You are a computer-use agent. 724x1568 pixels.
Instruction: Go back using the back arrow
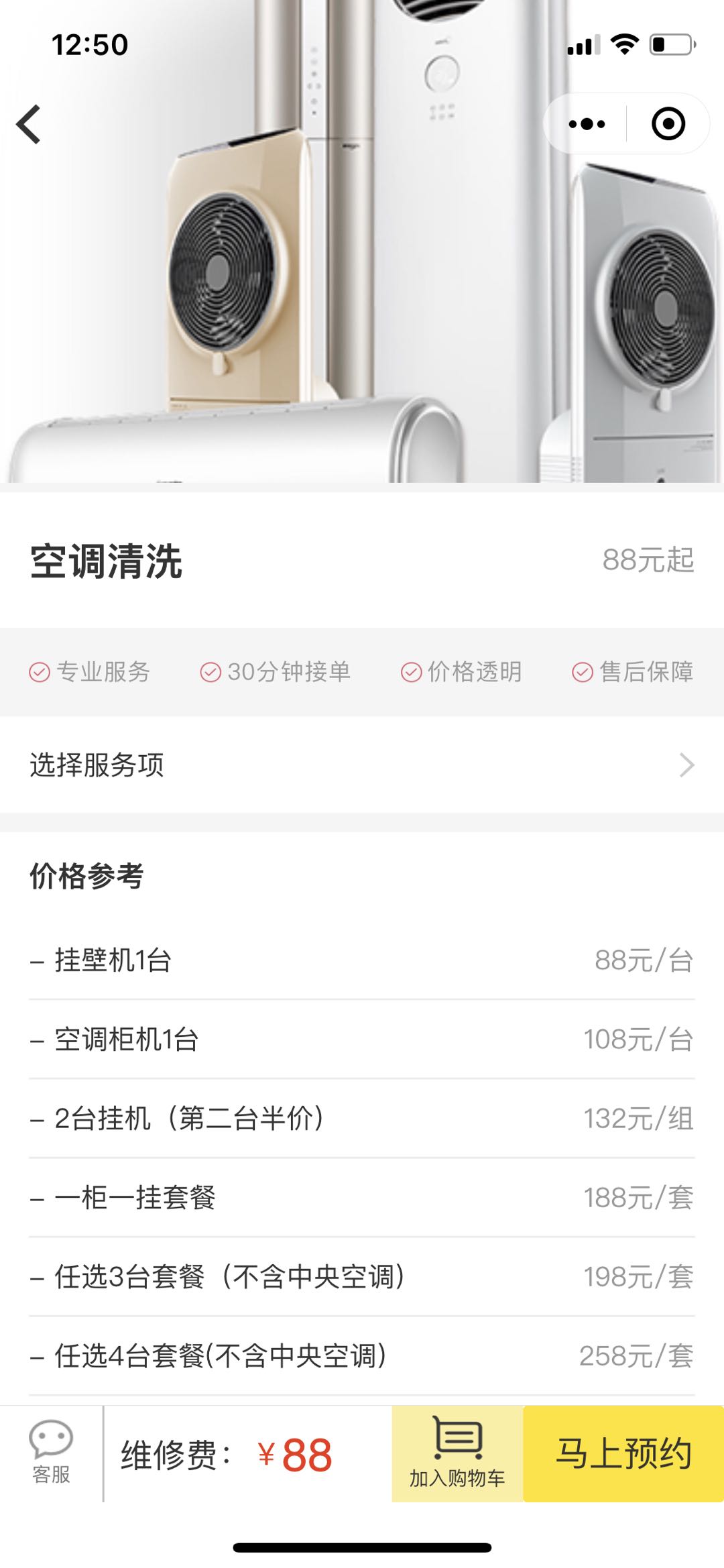(x=29, y=125)
